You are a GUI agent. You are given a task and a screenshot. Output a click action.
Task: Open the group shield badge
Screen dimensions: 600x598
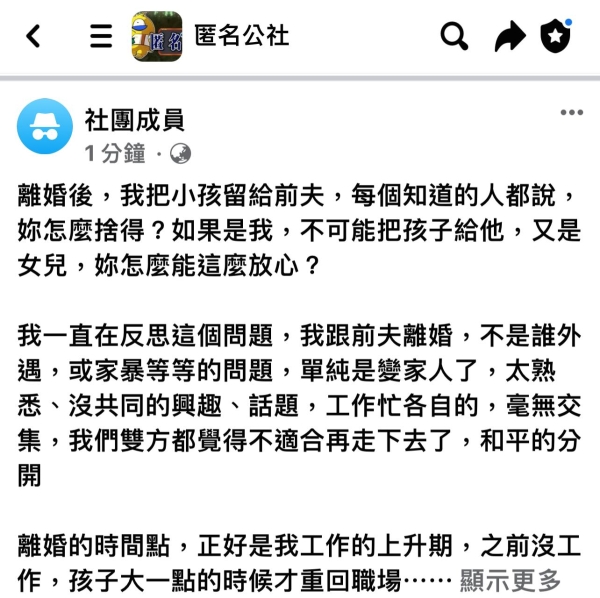coord(556,37)
